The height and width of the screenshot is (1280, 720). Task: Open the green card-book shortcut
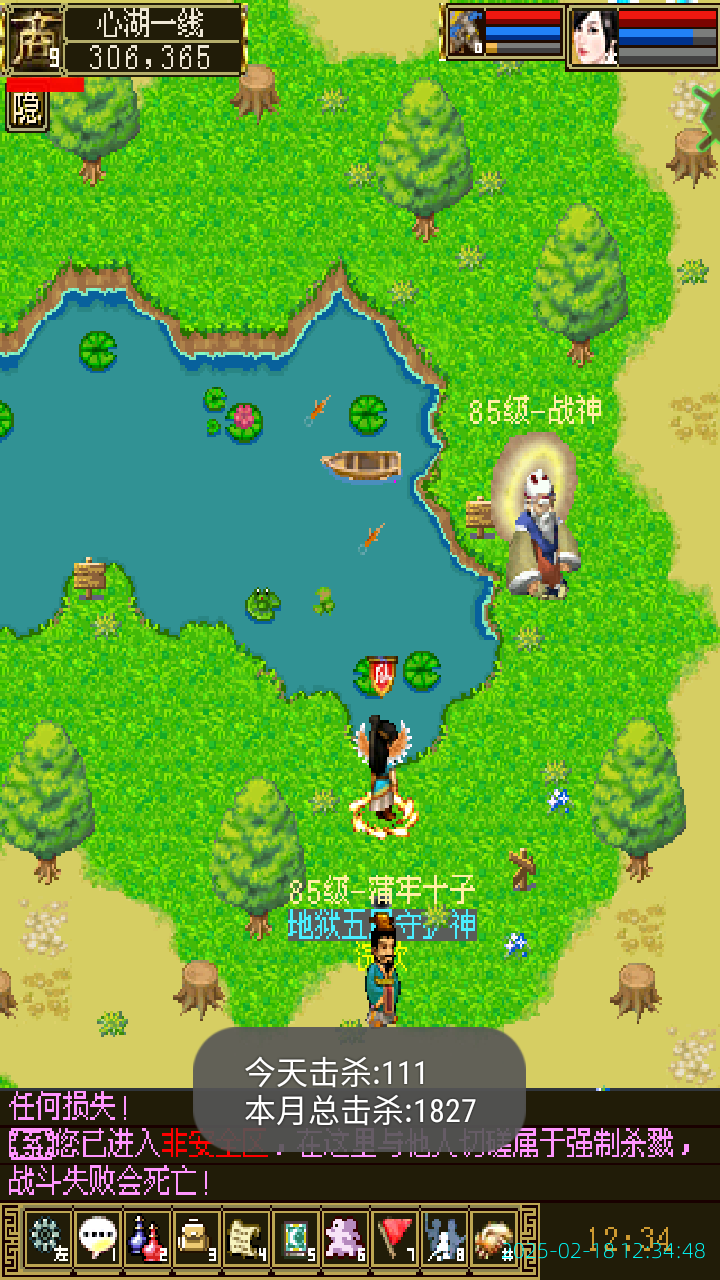click(296, 1238)
